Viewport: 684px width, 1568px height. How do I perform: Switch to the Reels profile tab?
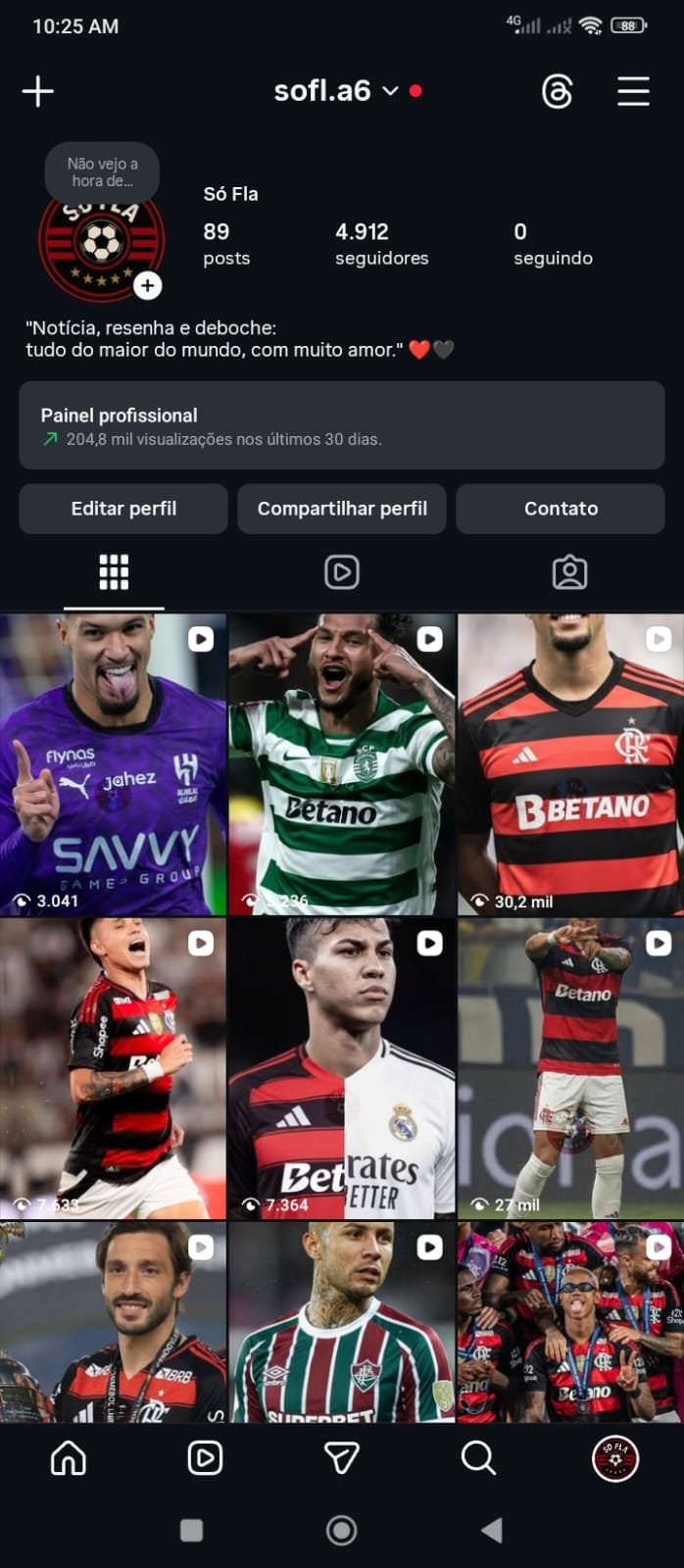(x=341, y=572)
